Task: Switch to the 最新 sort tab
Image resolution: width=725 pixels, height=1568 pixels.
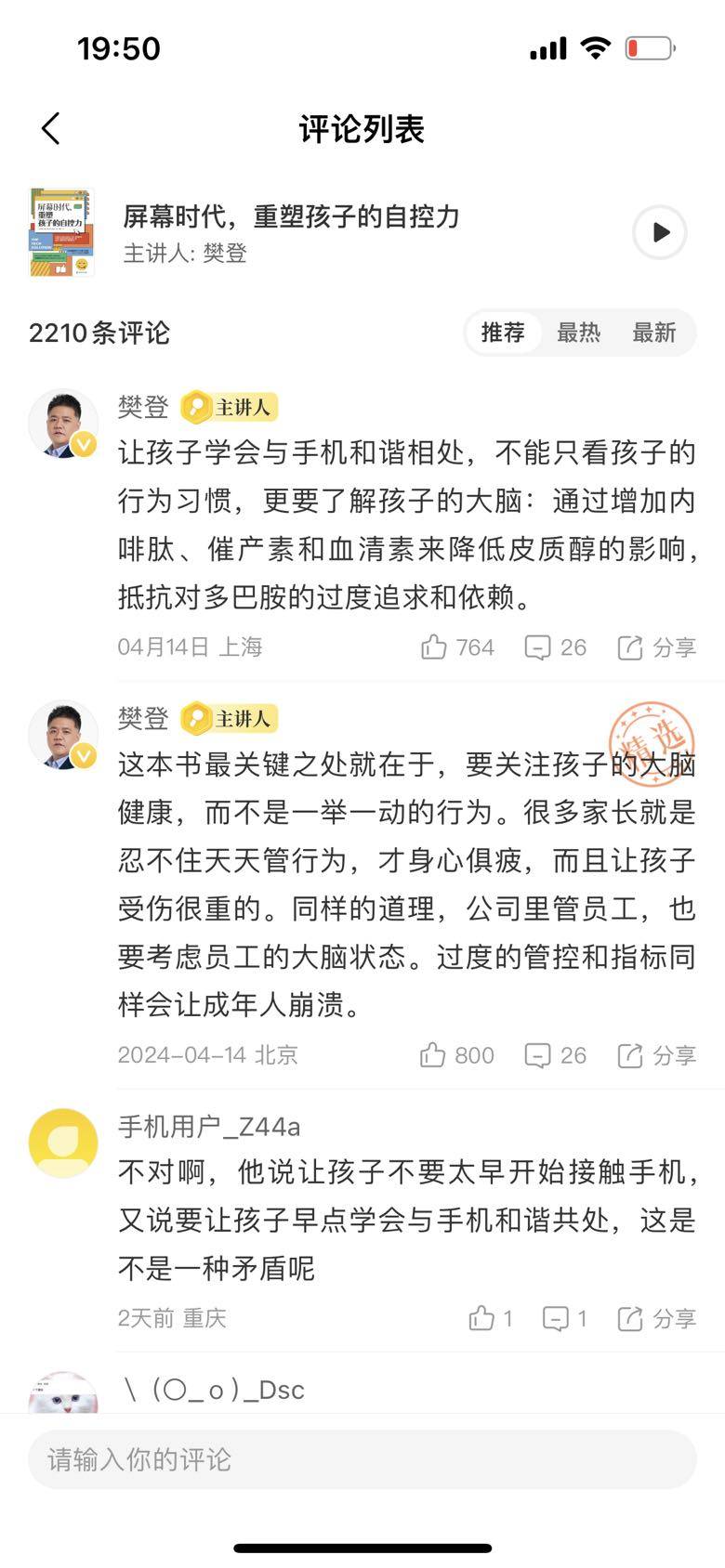Action: (x=653, y=333)
